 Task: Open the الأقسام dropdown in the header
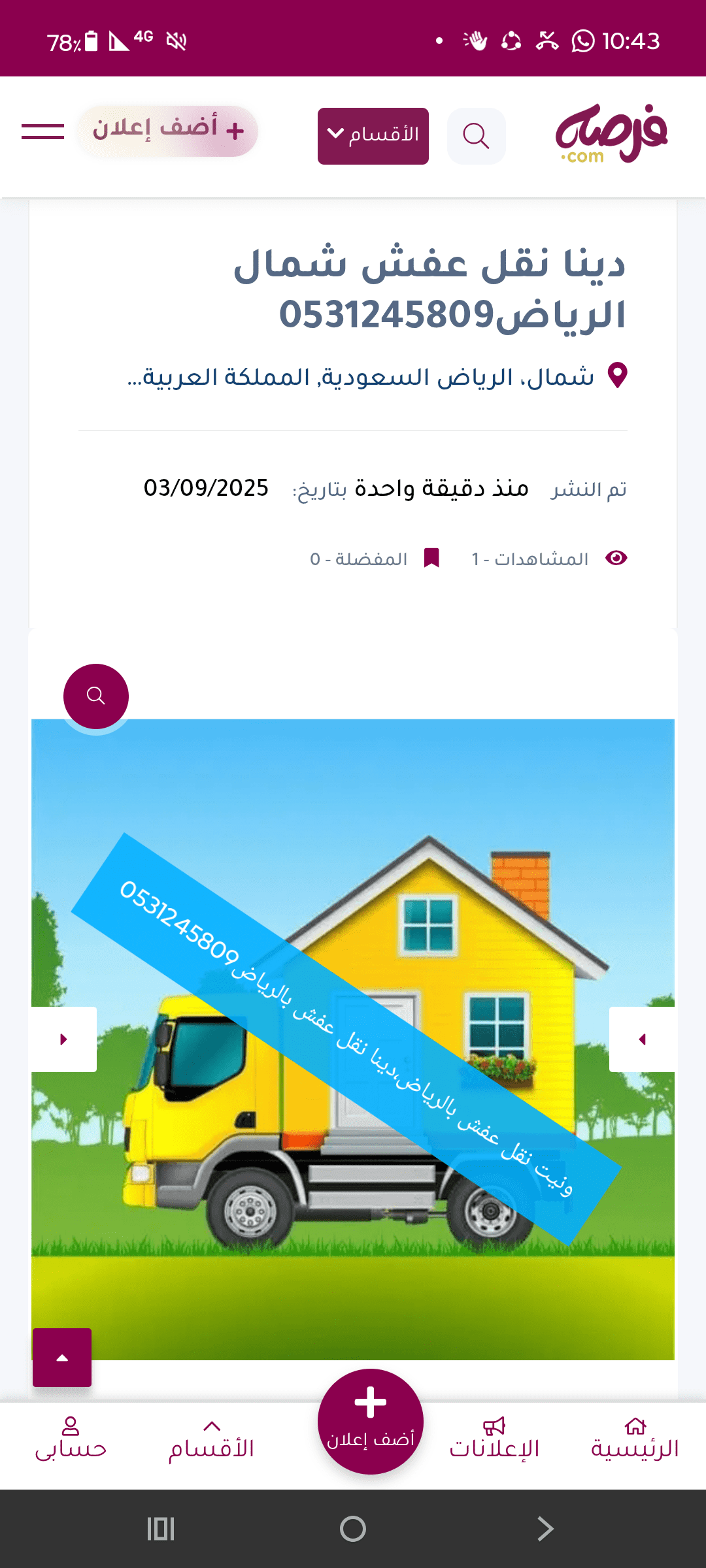tap(373, 135)
